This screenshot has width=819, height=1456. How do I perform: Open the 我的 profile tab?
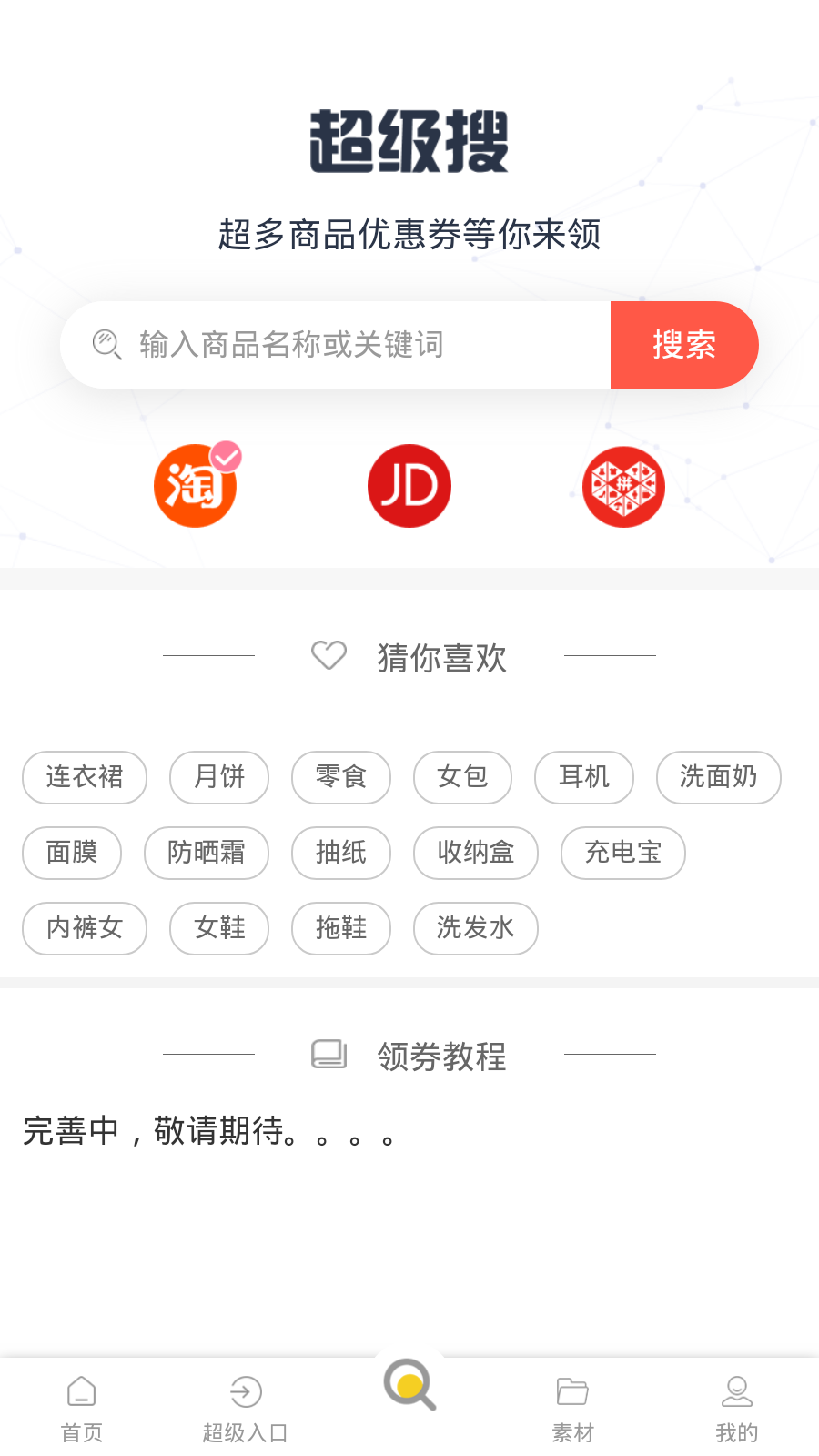737,1409
